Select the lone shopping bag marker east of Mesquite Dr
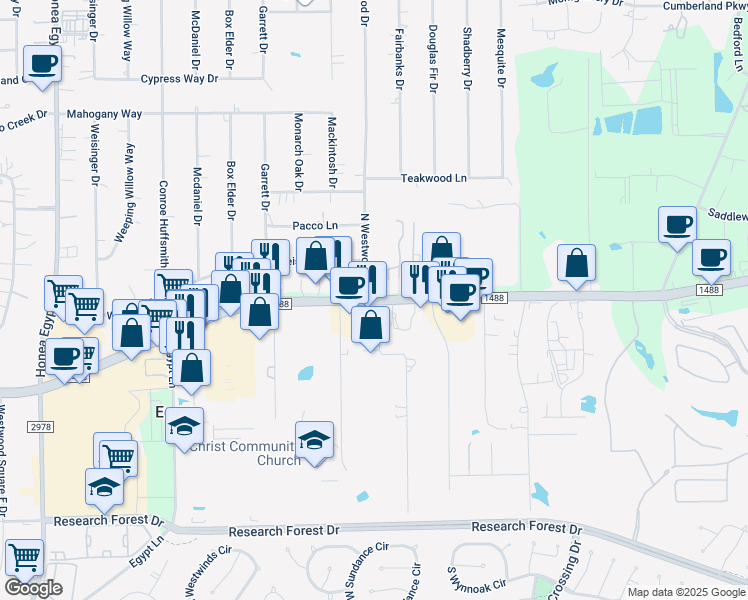 pyautogui.click(x=577, y=263)
